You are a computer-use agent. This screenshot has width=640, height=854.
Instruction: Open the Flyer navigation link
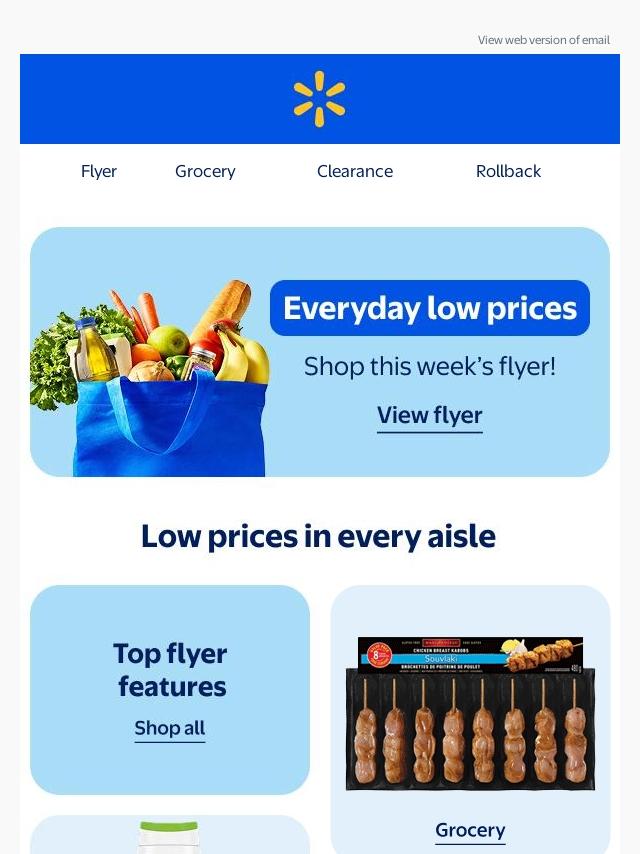[99, 171]
